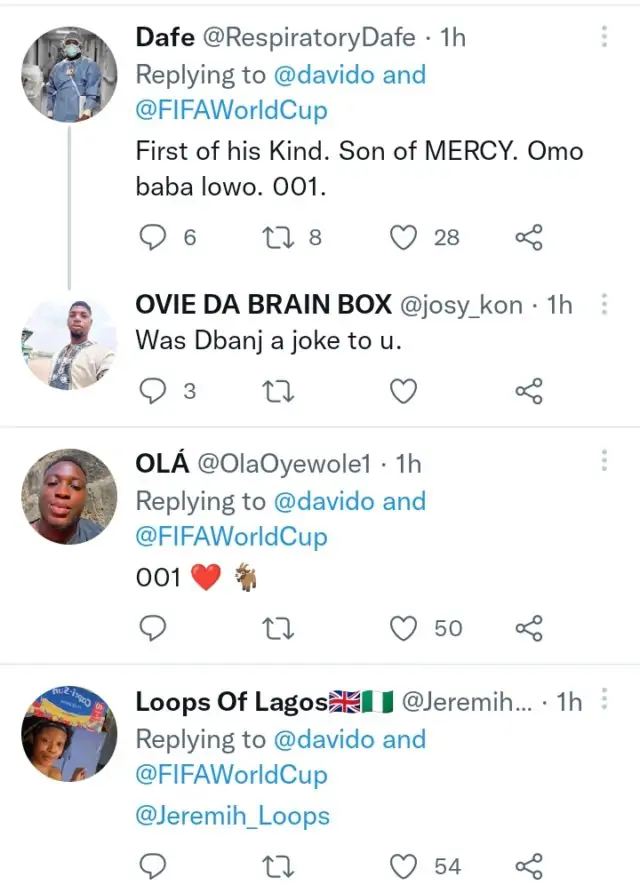Share OLÁ's tweet
The image size is (640, 893).
(x=528, y=628)
